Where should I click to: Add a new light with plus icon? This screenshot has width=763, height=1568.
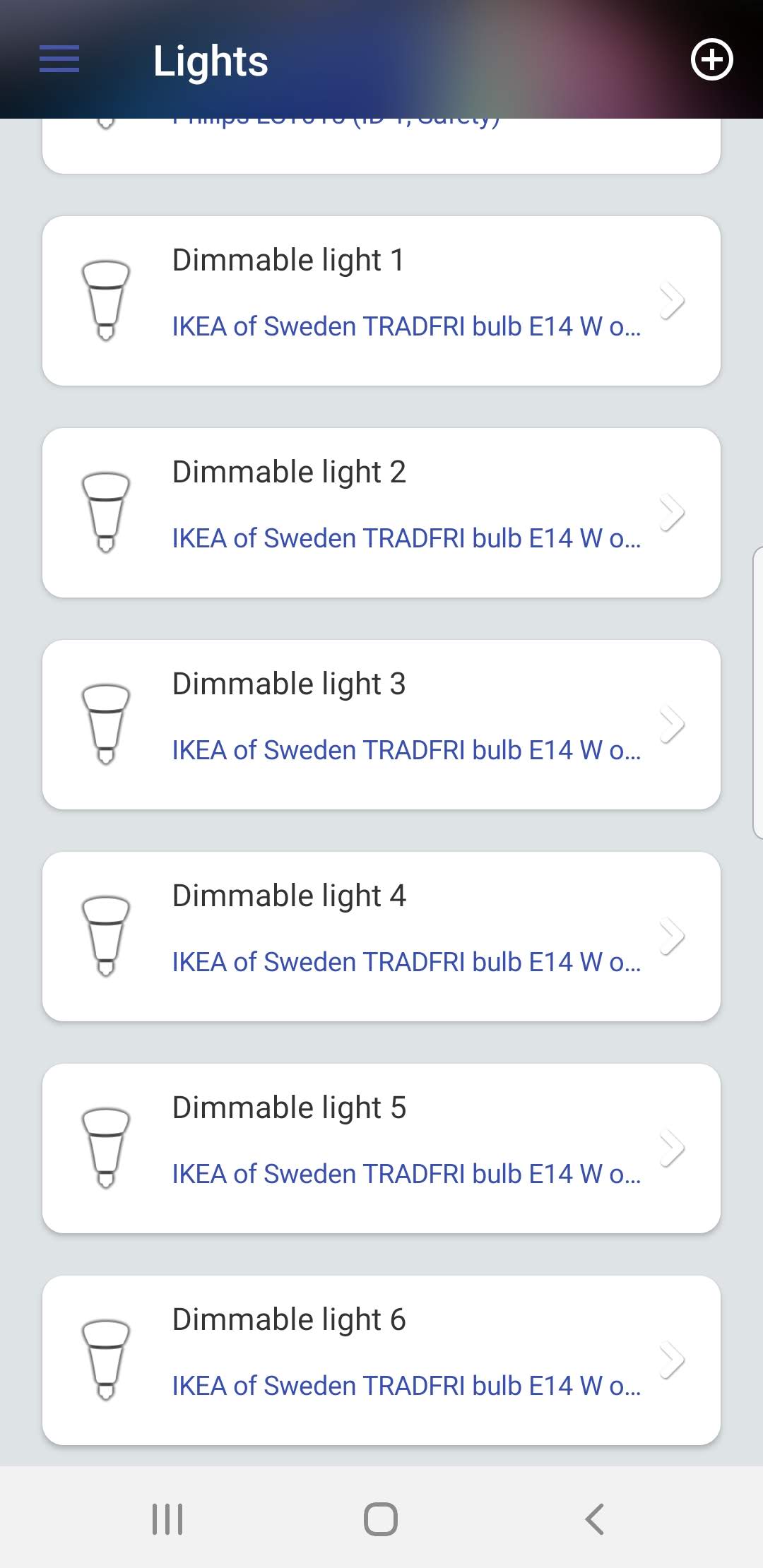(x=711, y=59)
